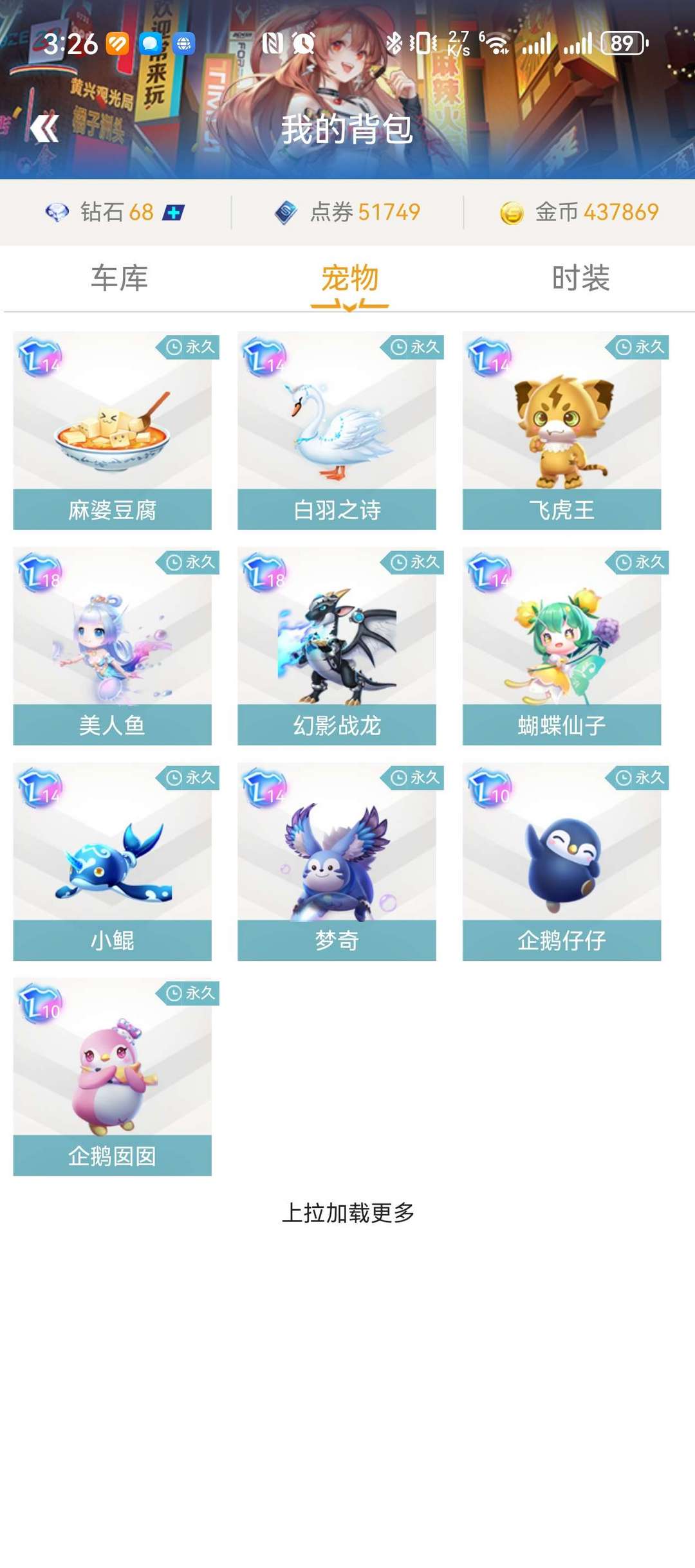Switch to the 车库 tab
The height and width of the screenshot is (1568, 695).
pos(119,278)
